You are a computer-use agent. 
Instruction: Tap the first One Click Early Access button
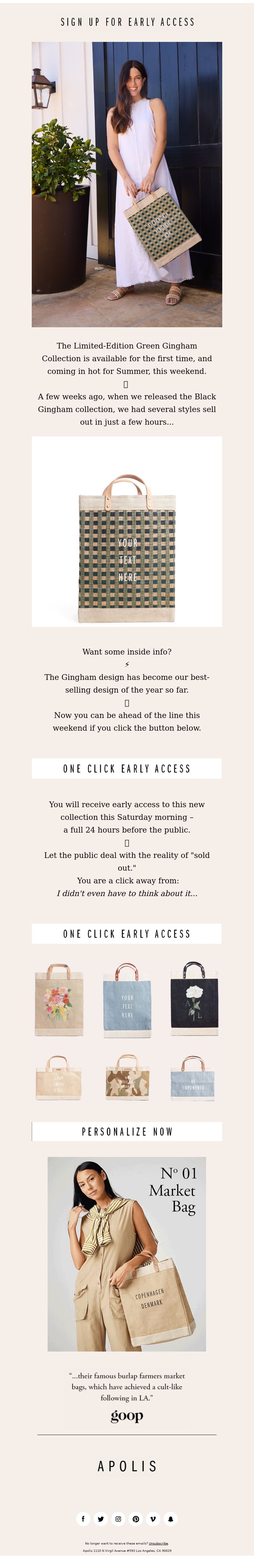(x=127, y=768)
